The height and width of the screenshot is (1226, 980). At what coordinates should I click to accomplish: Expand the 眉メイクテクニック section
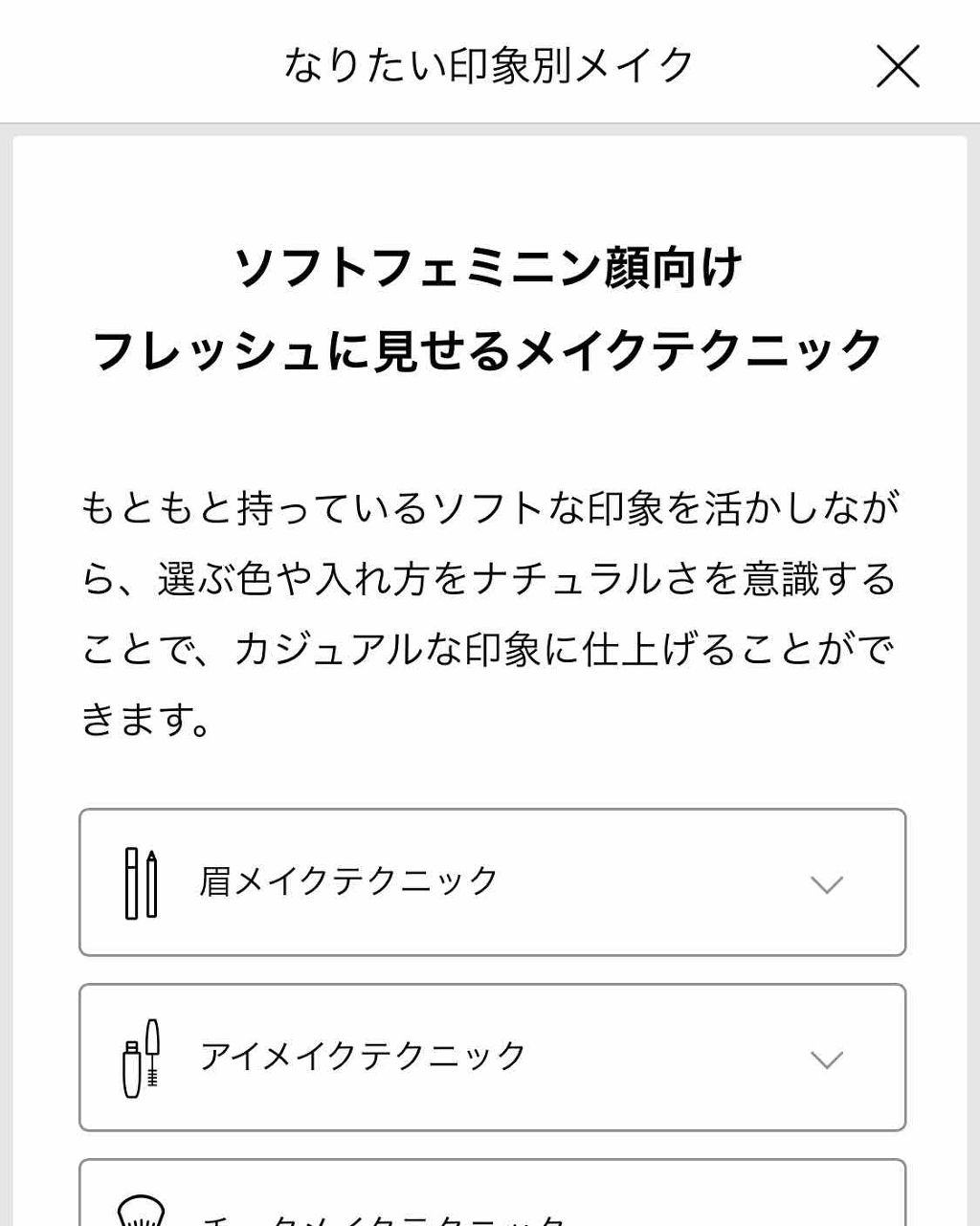[x=492, y=881]
